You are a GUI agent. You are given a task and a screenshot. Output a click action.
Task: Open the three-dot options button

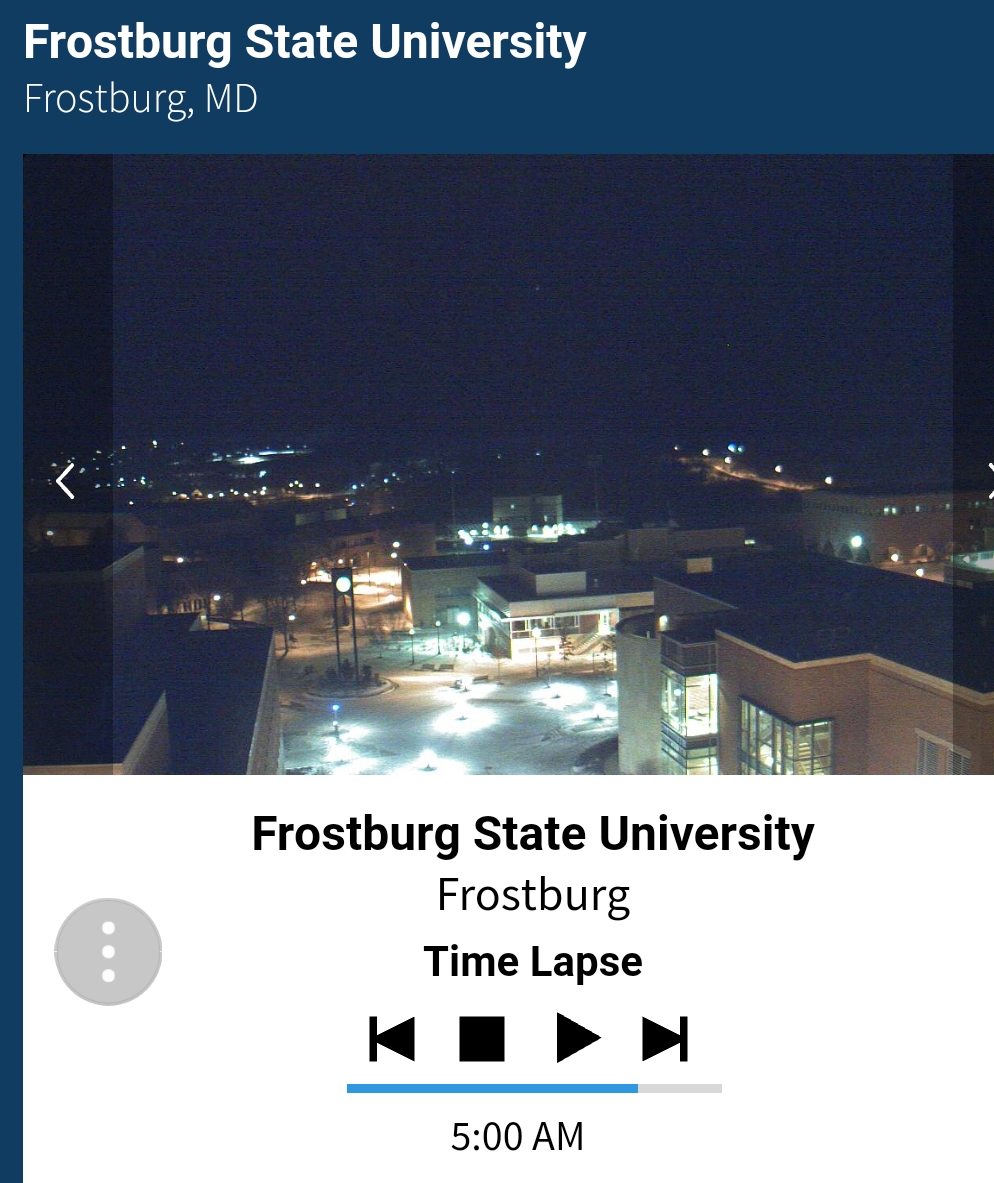[x=108, y=951]
